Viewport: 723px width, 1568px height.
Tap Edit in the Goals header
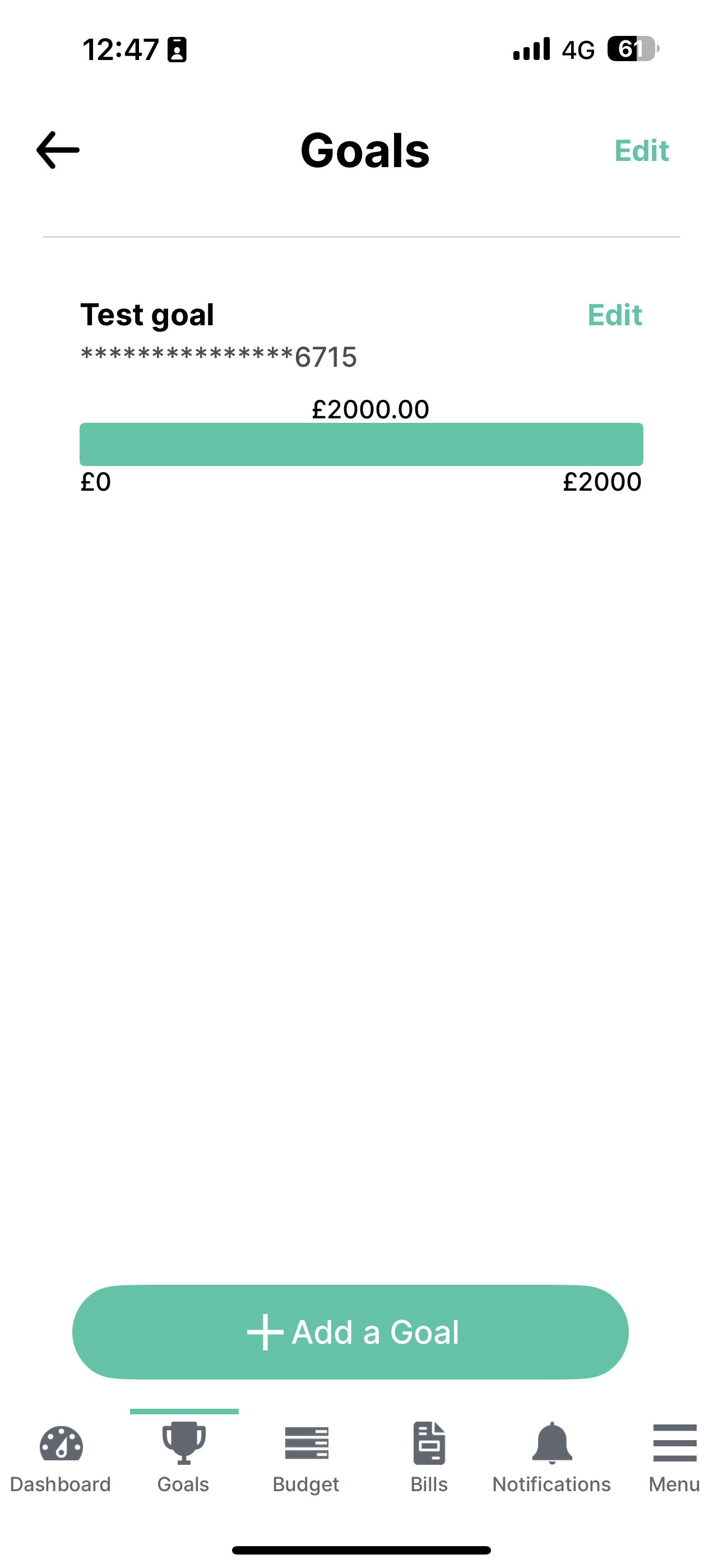click(x=641, y=151)
